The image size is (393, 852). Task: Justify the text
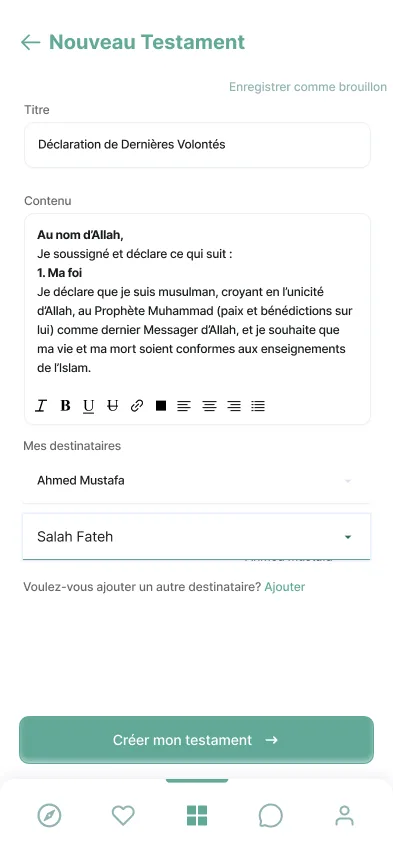tap(258, 406)
